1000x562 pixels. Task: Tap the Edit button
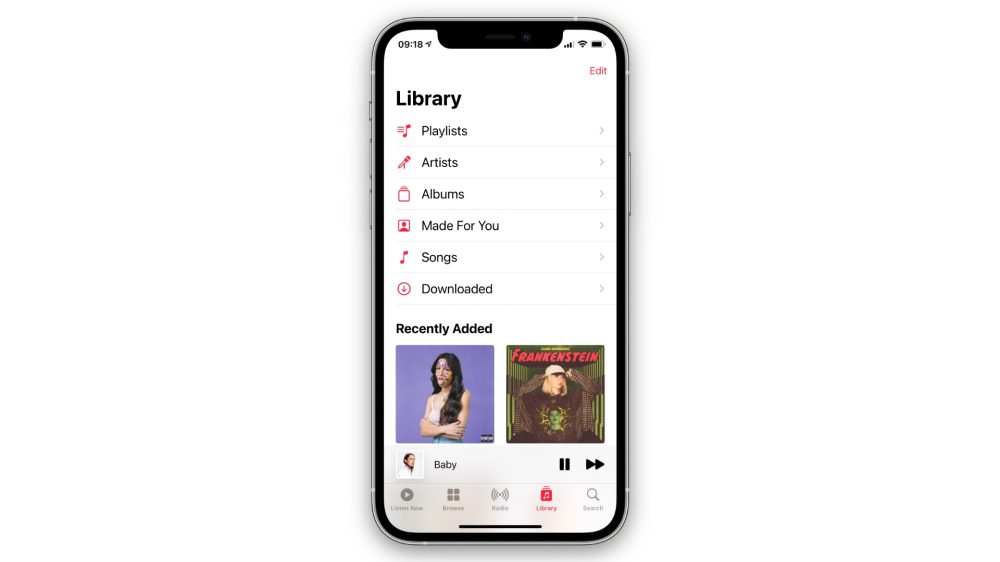[597, 71]
